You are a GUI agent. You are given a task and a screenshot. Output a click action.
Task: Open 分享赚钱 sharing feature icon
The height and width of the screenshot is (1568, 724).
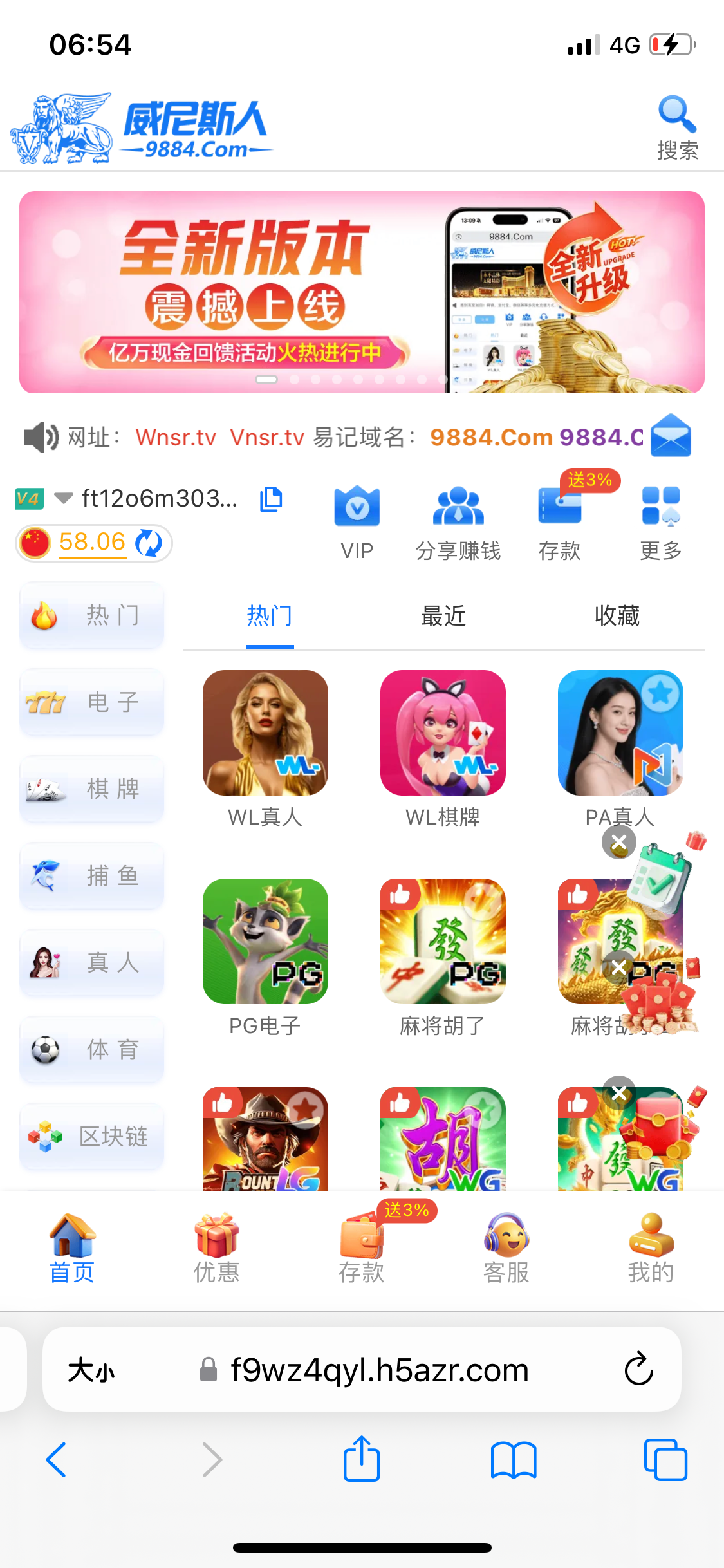click(457, 507)
